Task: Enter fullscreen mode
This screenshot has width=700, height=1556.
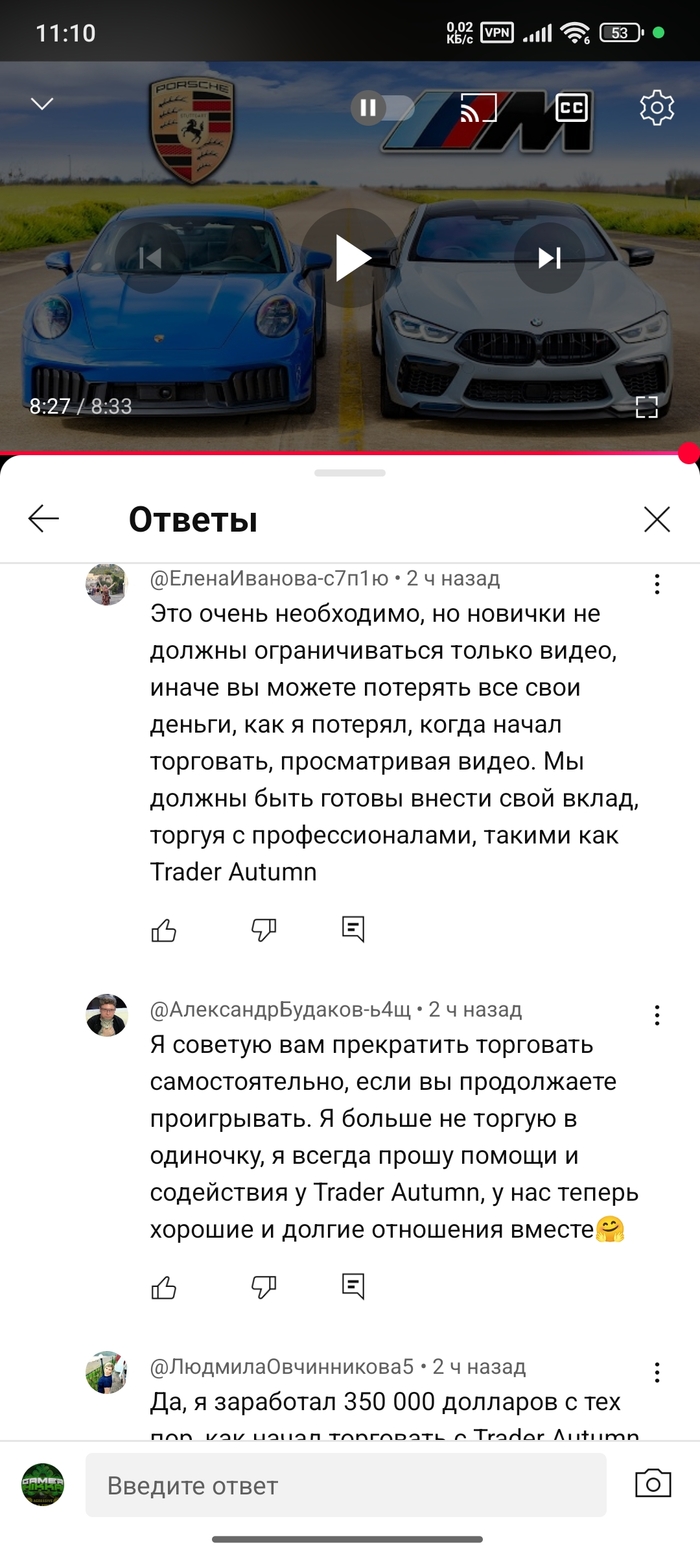Action: click(646, 406)
